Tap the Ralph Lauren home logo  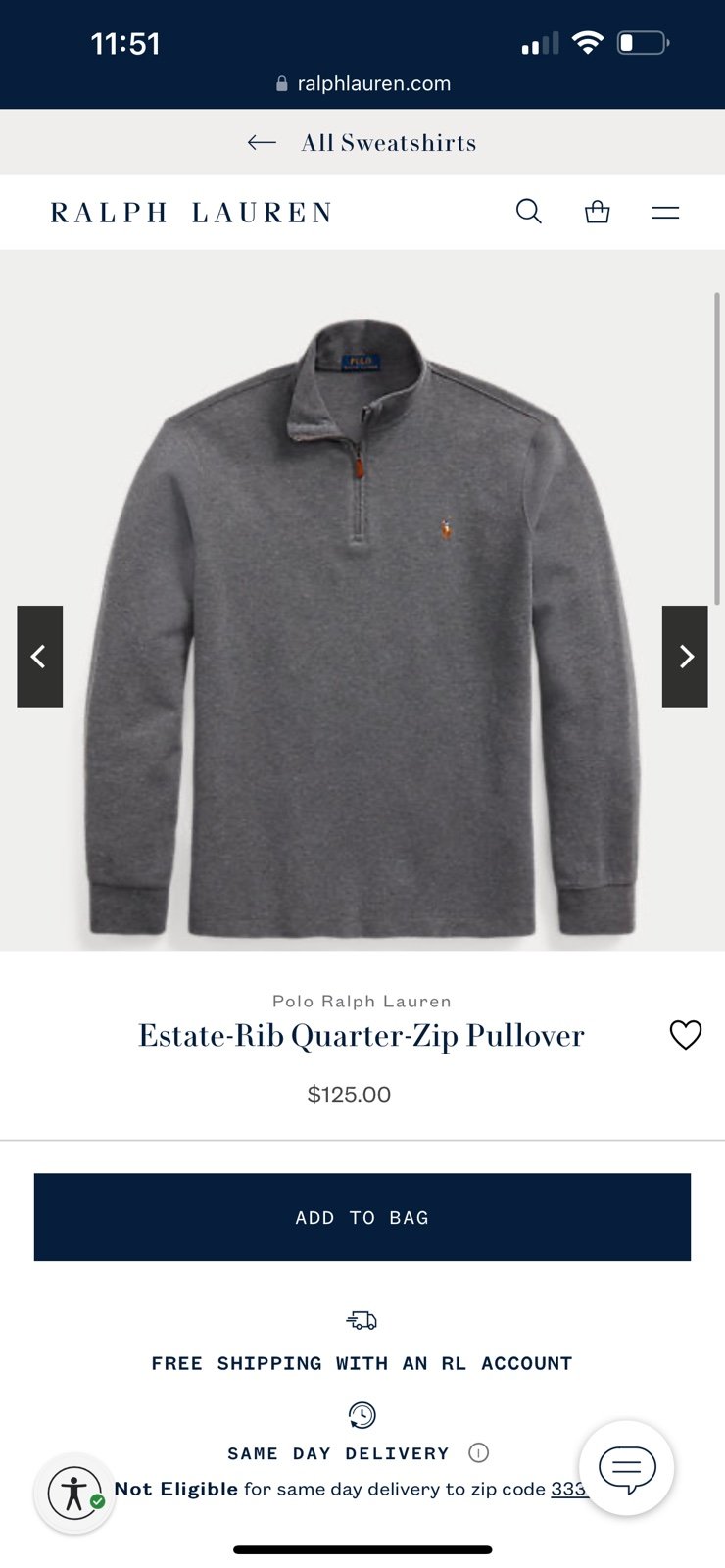coord(191,213)
